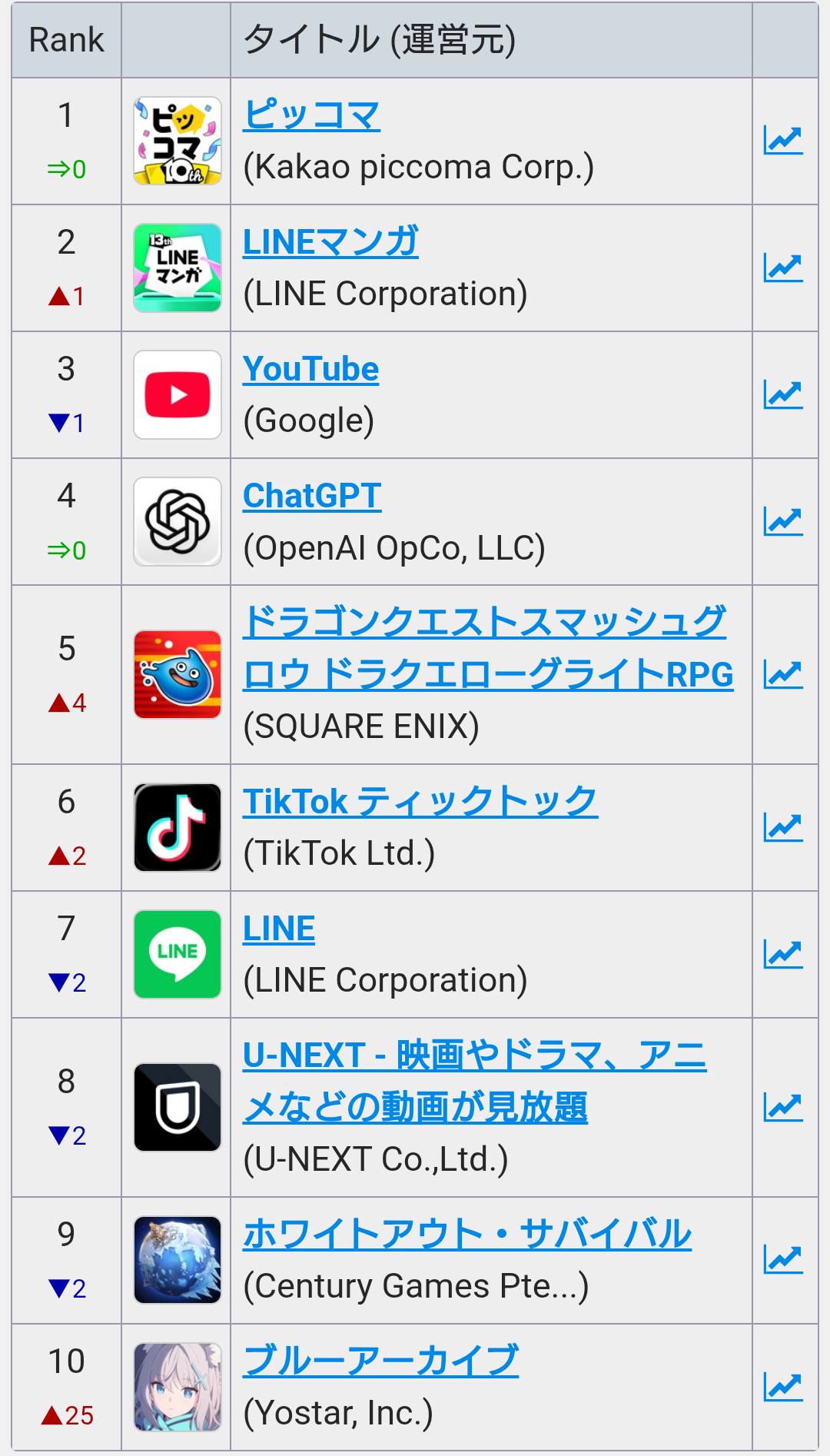Show trend graph for U-NEXT
This screenshot has width=830, height=1456.
783,1107
